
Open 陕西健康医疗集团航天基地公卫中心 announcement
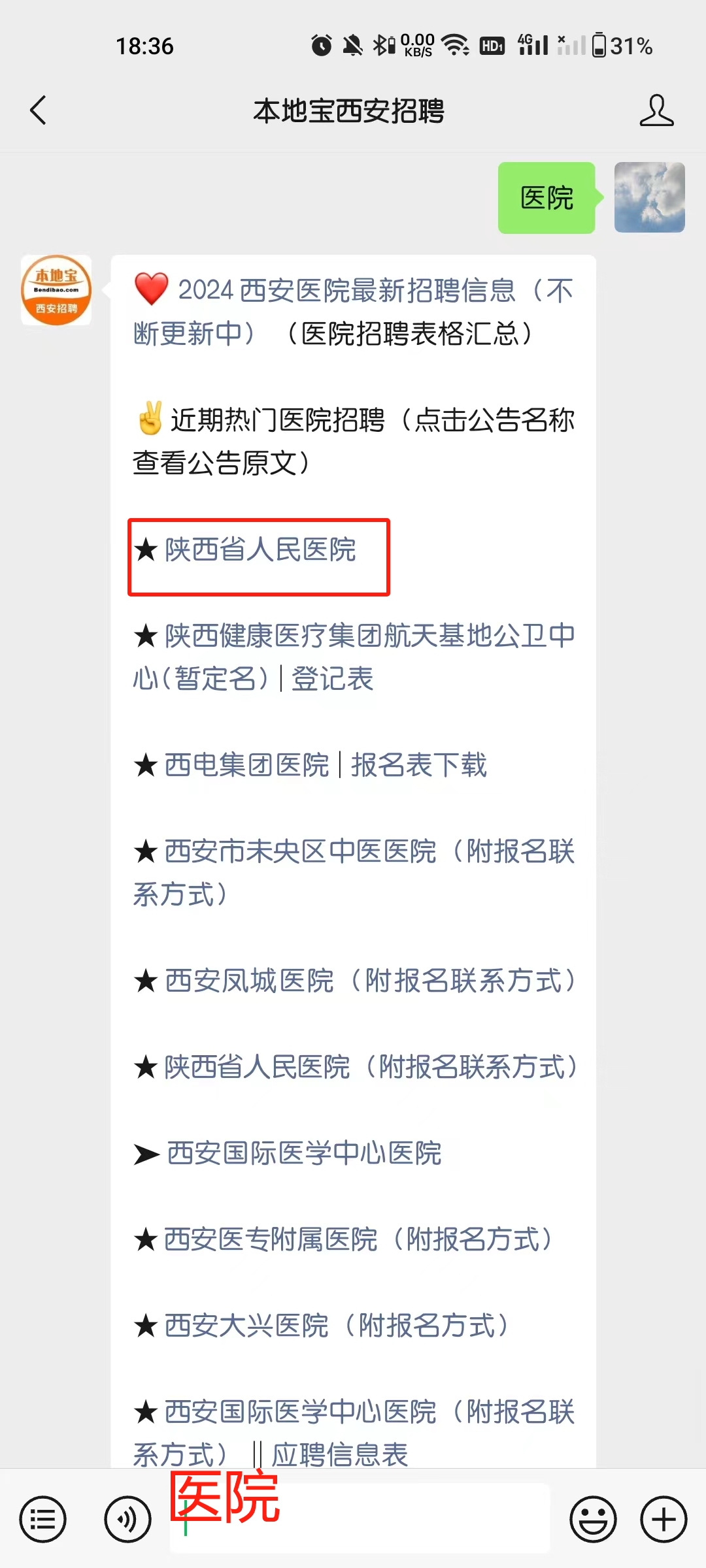coord(353,657)
